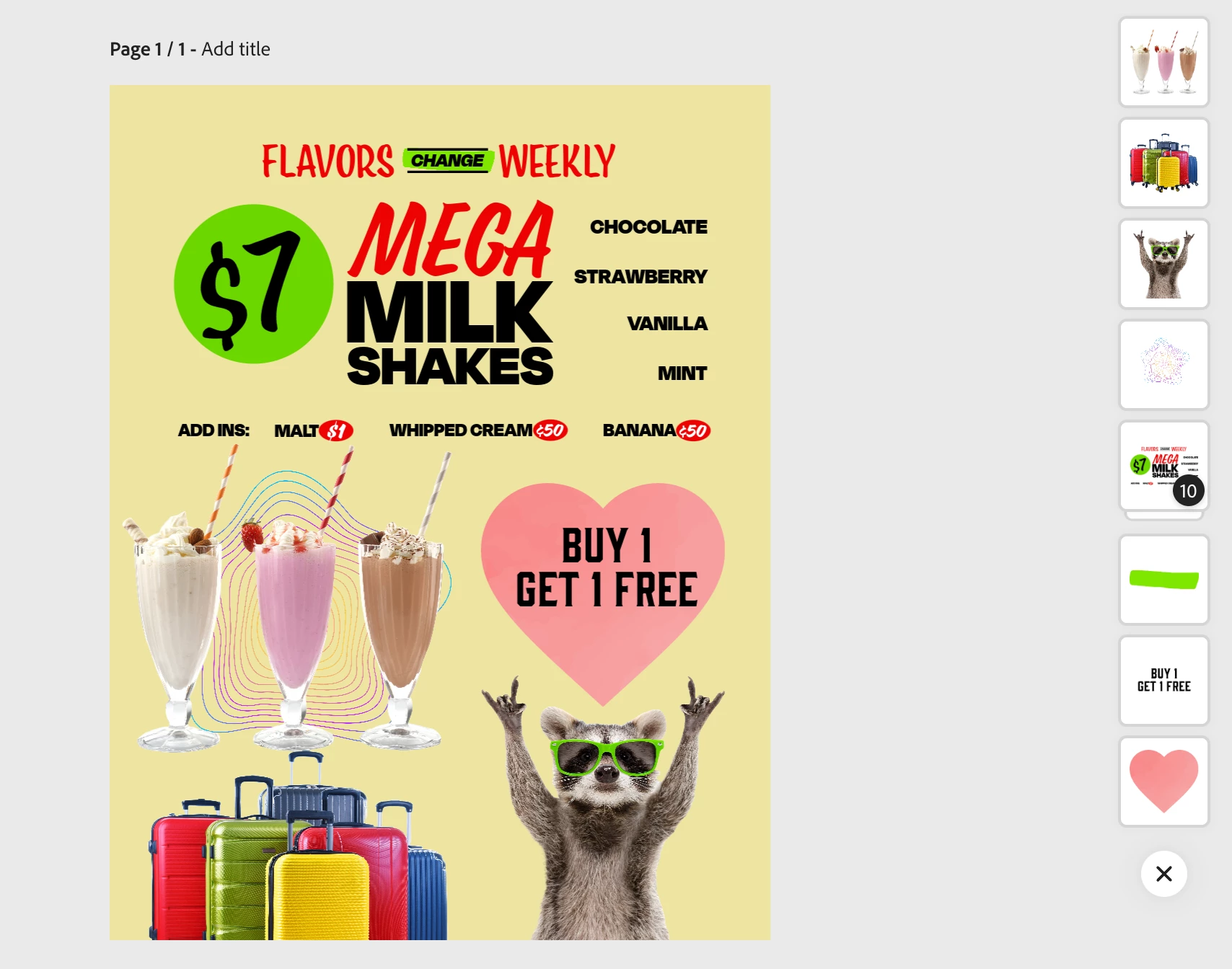Select the line-art star layer thumbnail
The height and width of the screenshot is (969, 1232).
(x=1163, y=365)
